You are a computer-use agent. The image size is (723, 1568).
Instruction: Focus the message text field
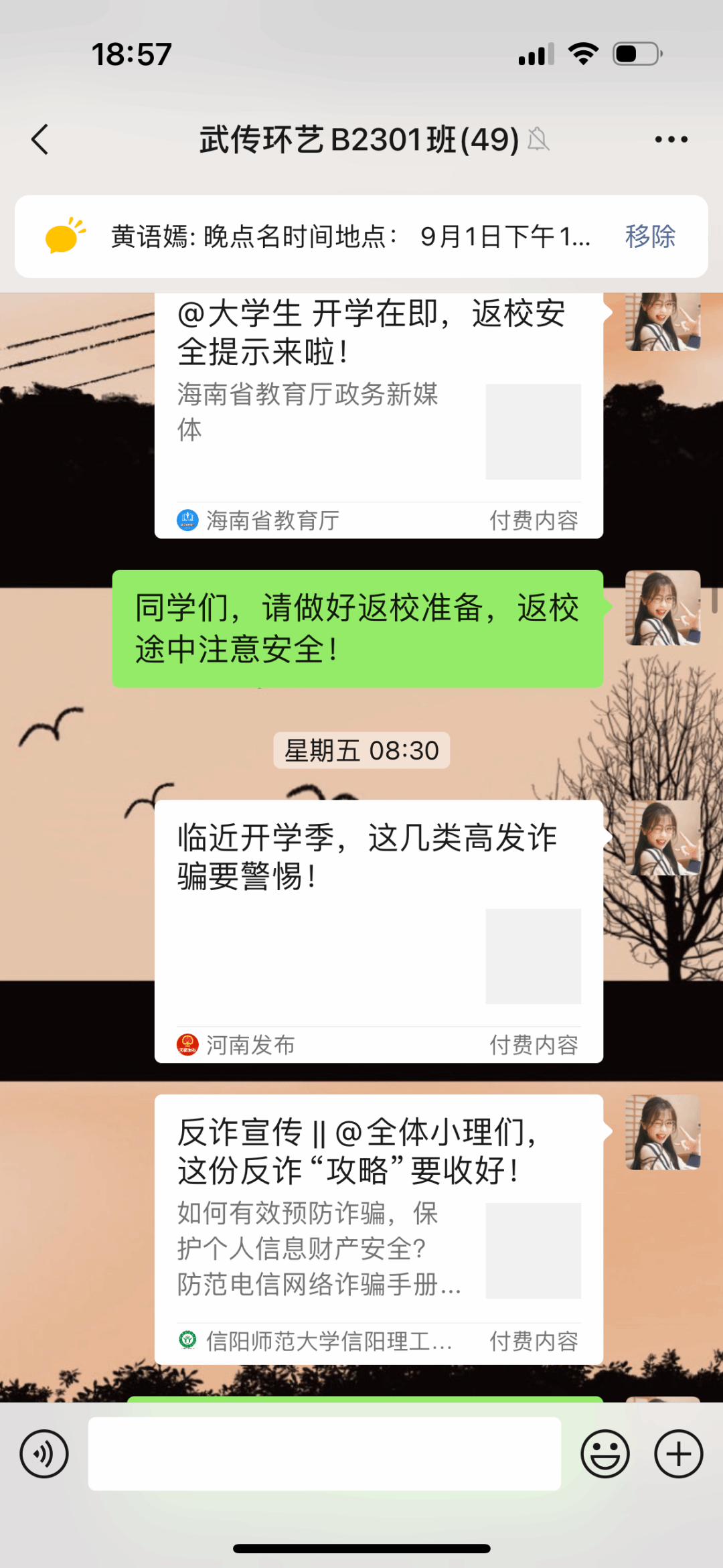coord(324,1454)
